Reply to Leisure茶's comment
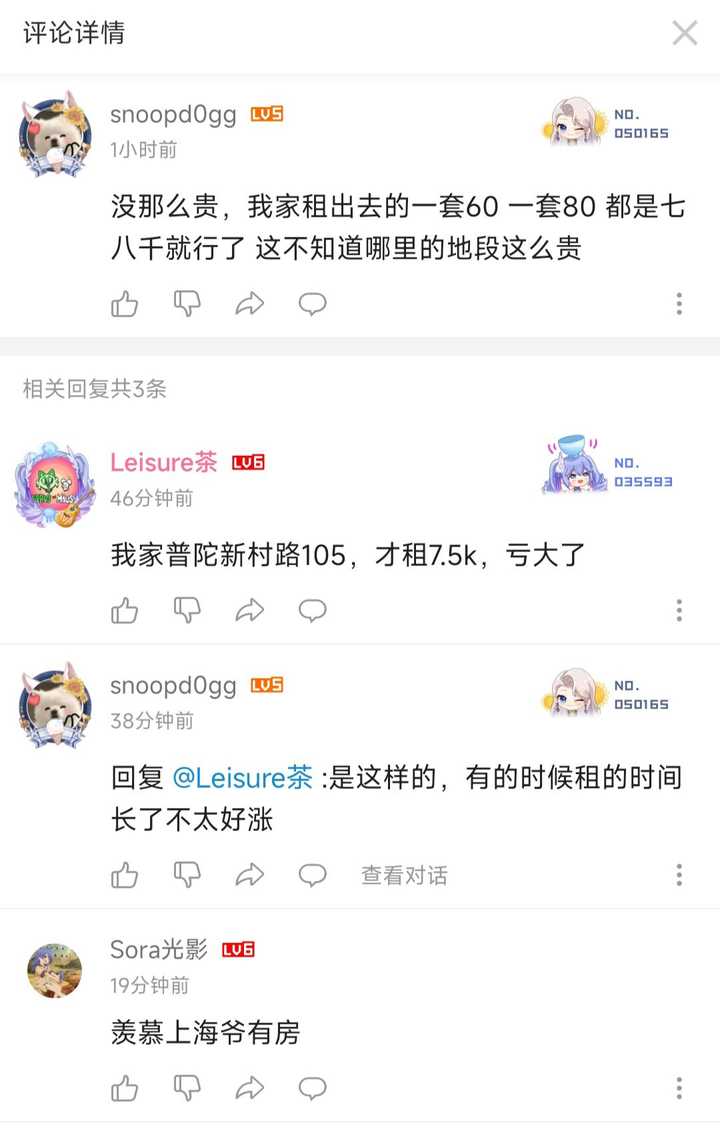This screenshot has height=1129, width=720. click(312, 610)
